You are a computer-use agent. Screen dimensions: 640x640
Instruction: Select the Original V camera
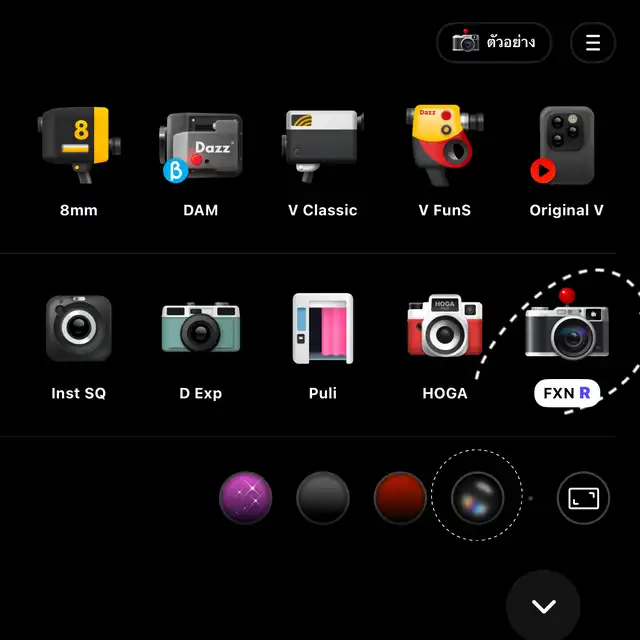point(566,148)
